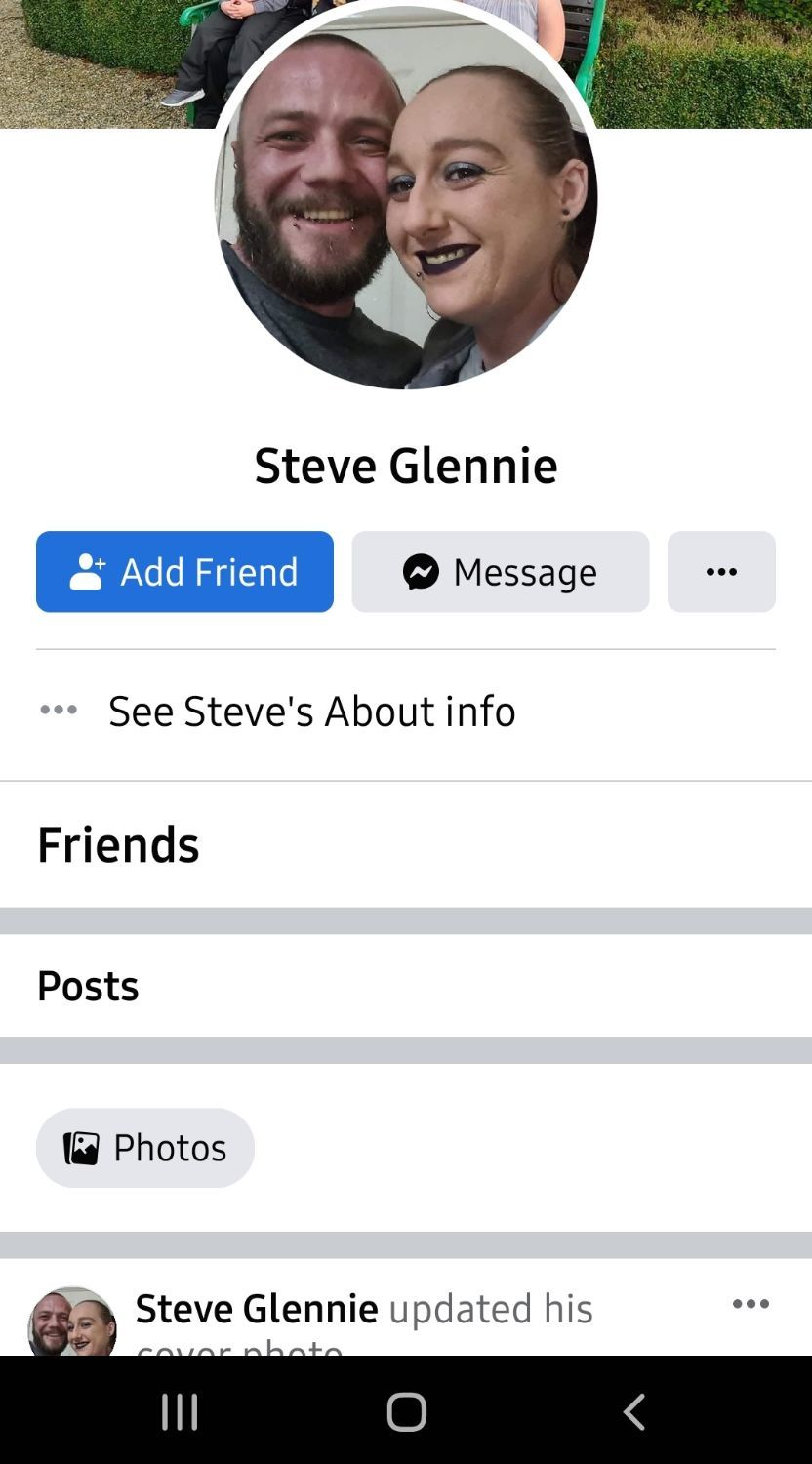This screenshot has width=812, height=1464.
Task: Tap the small avatar on the cover photo post
Action: point(71,1325)
